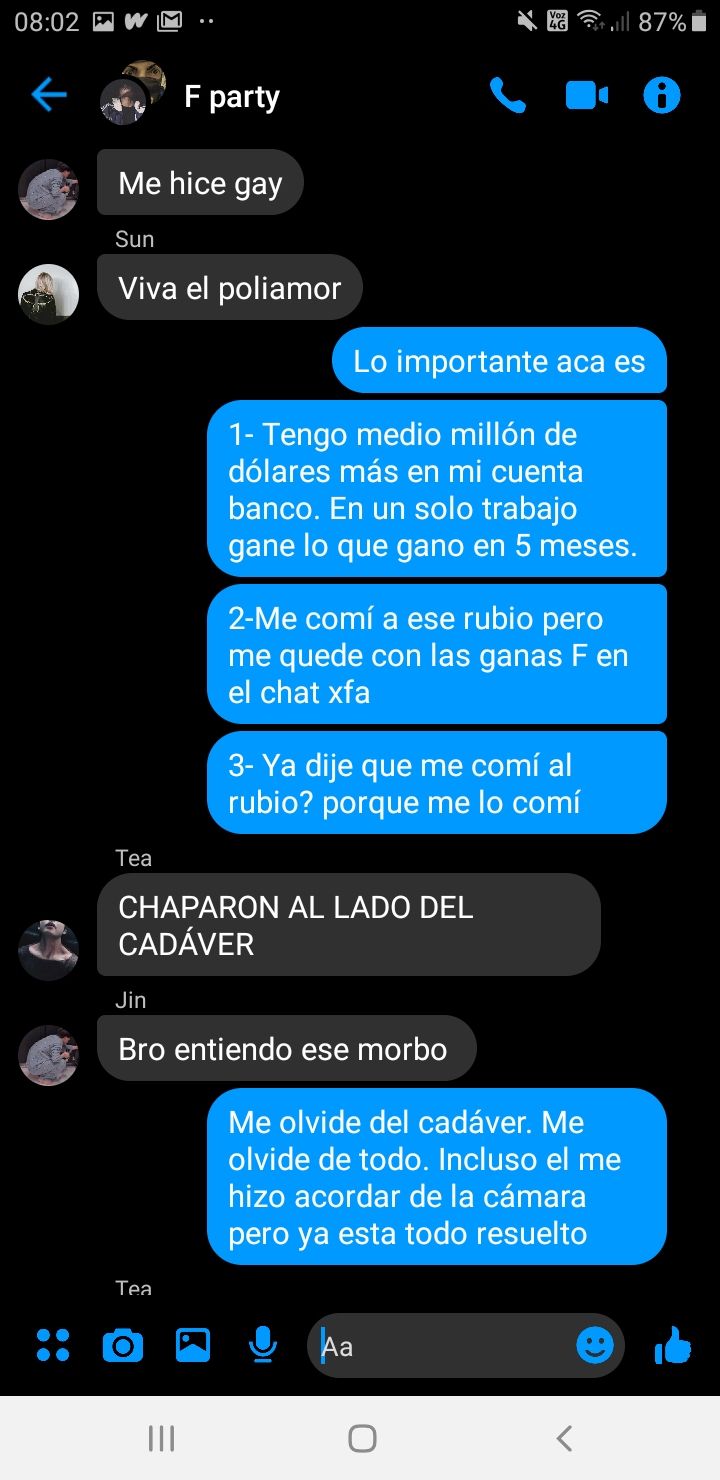
Task: Send a thumbs-up like
Action: click(x=673, y=1345)
